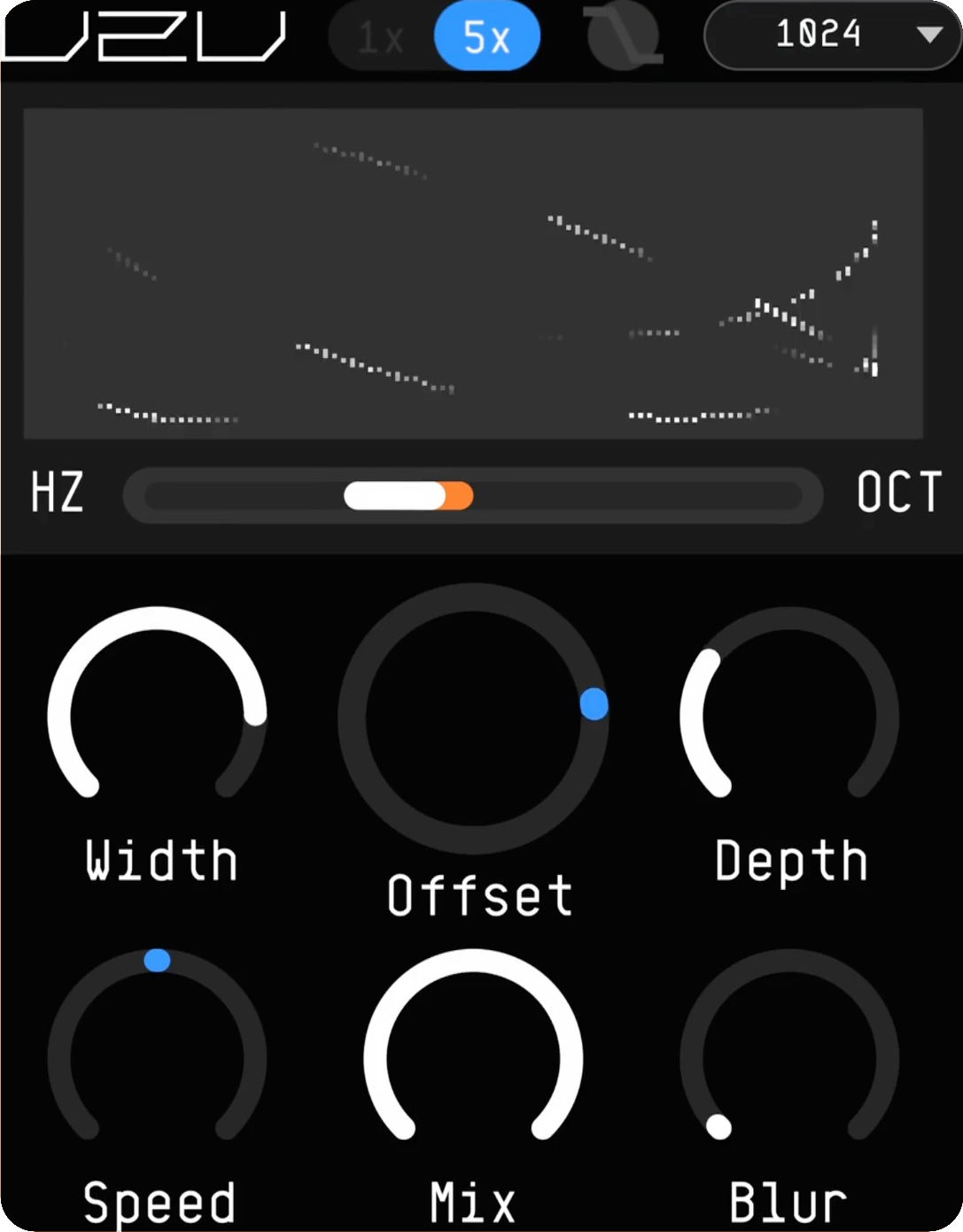Screen dimensions: 963x1232
Task: Select the 1x oversampling option
Action: point(381,38)
